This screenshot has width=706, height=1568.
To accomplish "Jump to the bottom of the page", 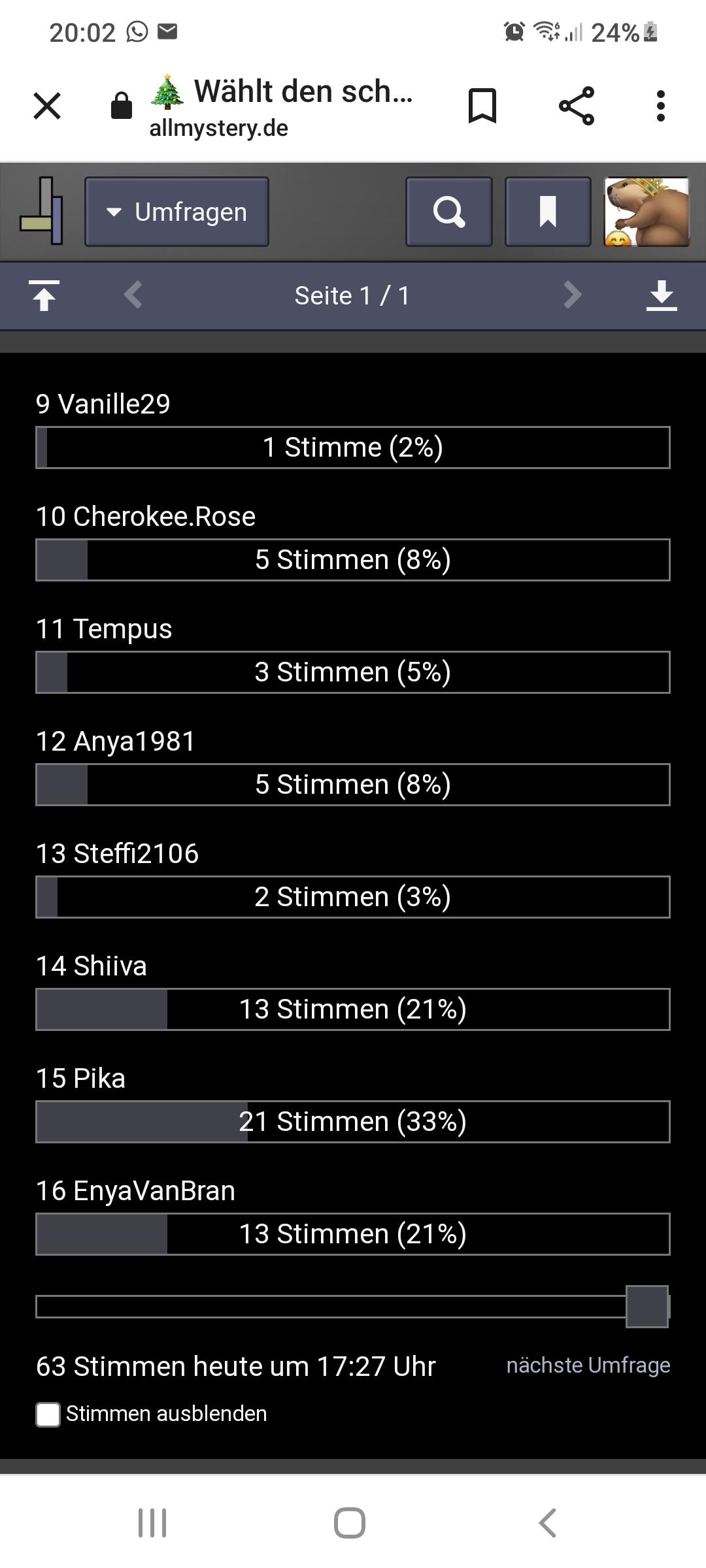I will pyautogui.click(x=662, y=296).
